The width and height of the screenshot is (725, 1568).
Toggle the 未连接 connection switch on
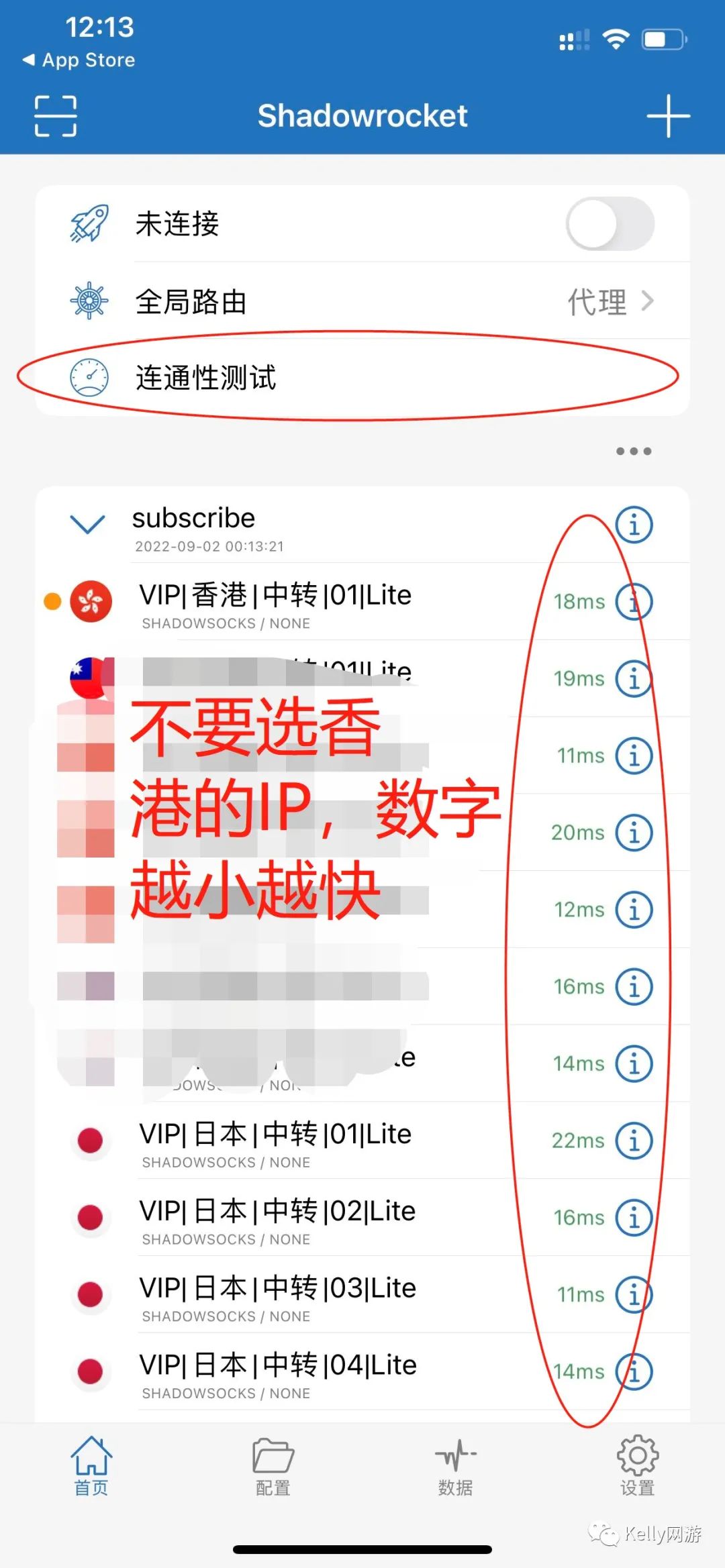610,224
